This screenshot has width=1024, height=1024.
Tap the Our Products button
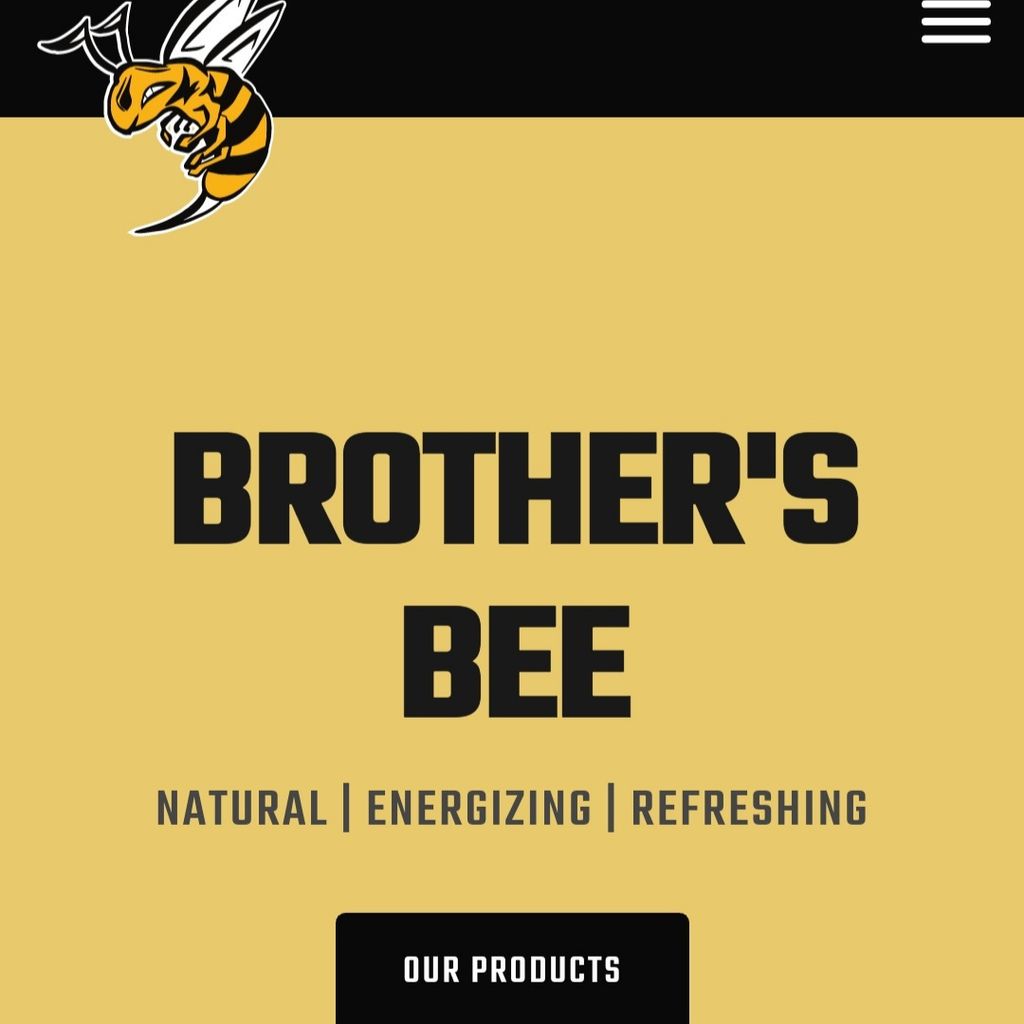[x=512, y=968]
